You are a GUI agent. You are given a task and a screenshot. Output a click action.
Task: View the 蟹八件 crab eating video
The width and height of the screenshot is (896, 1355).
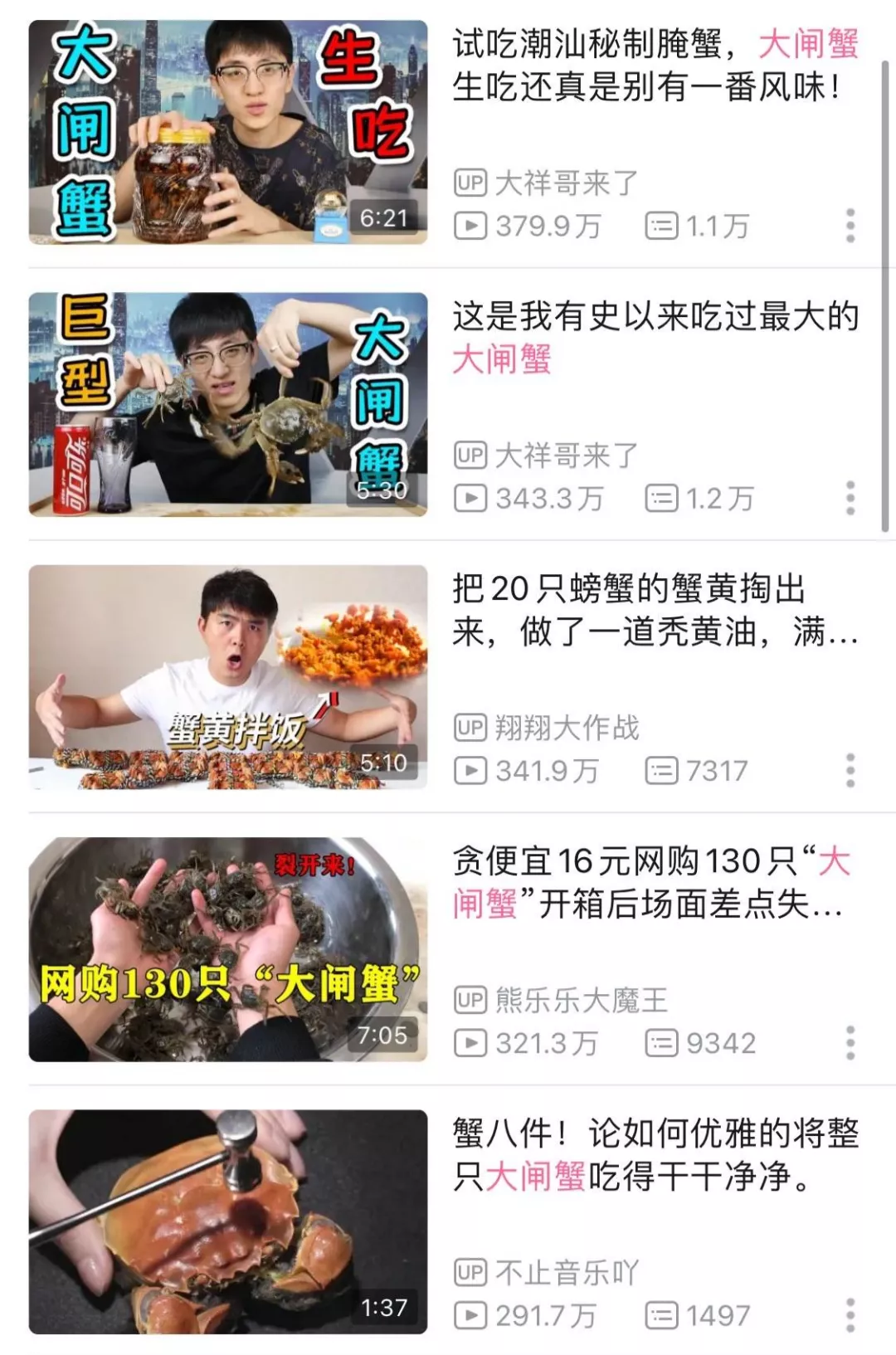(x=228, y=1221)
